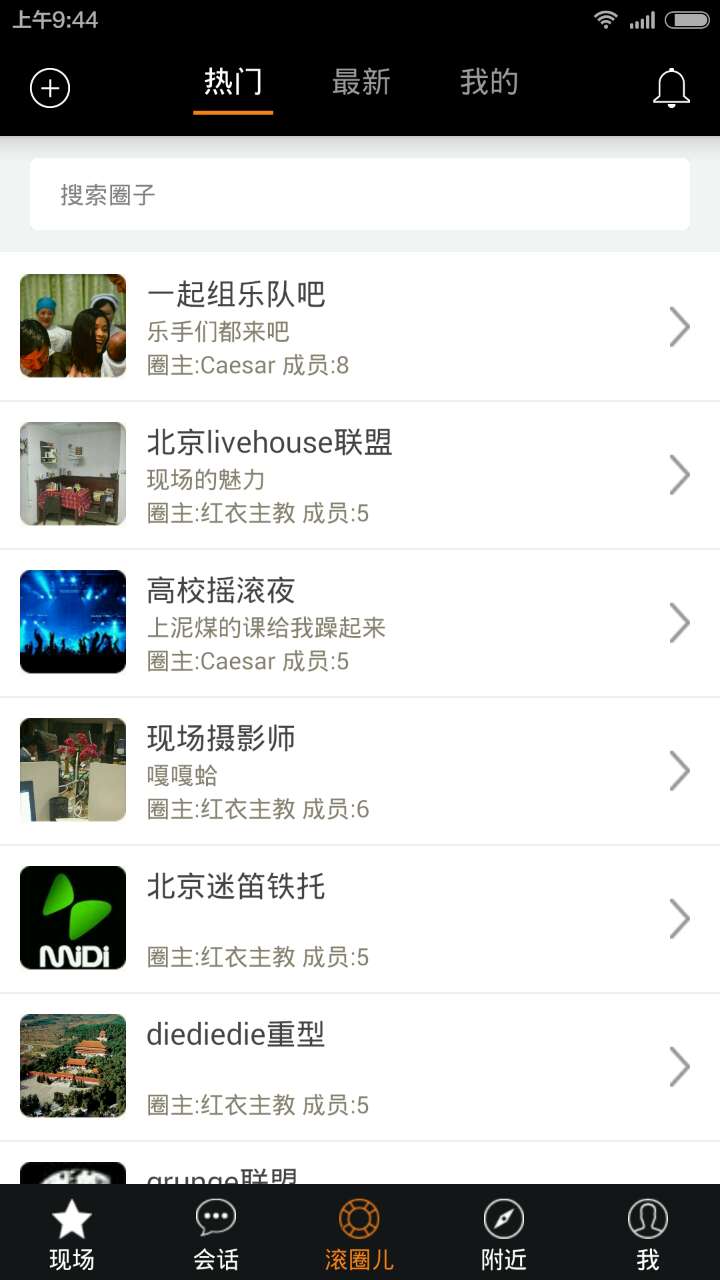
Task: Tap the 搜索圈子 search box
Action: 360,194
